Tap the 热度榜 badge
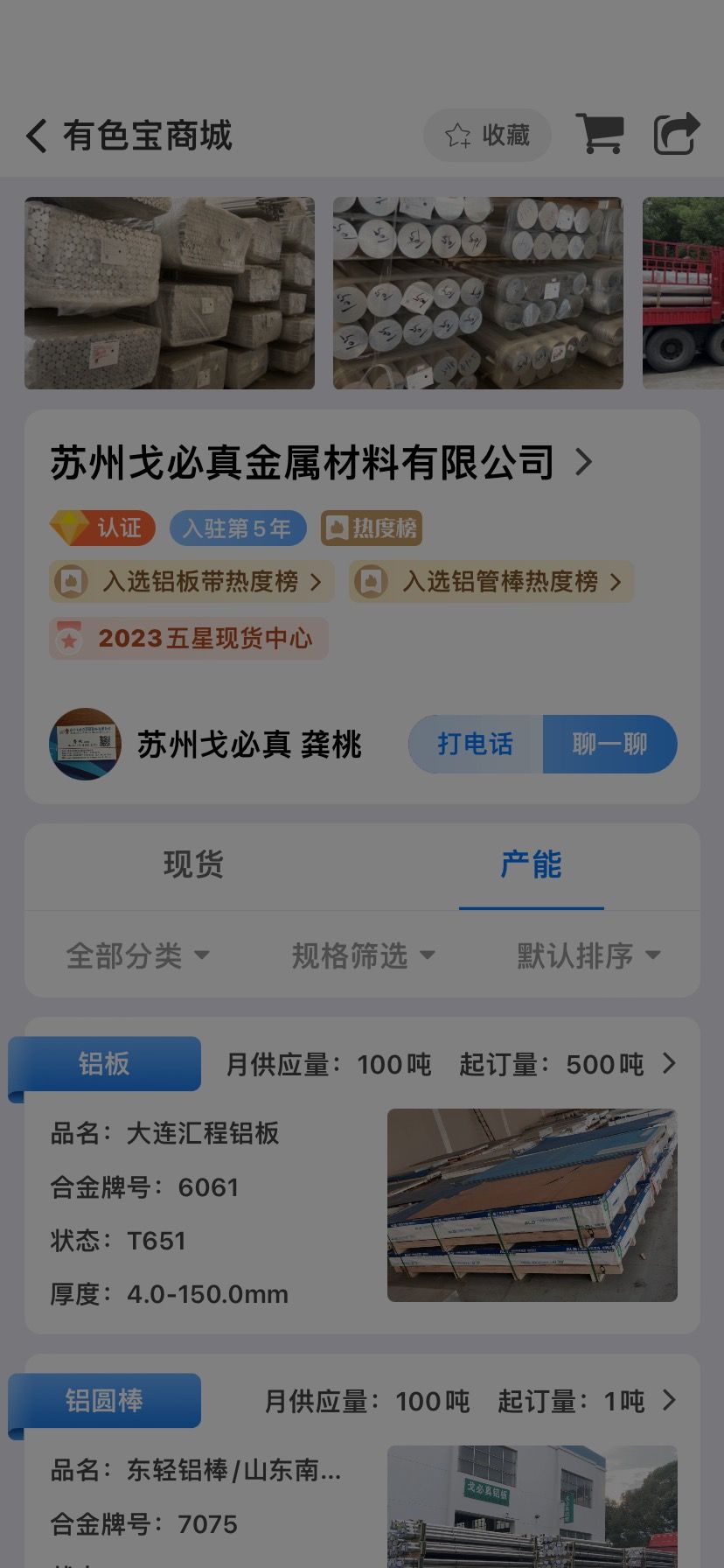 point(372,528)
